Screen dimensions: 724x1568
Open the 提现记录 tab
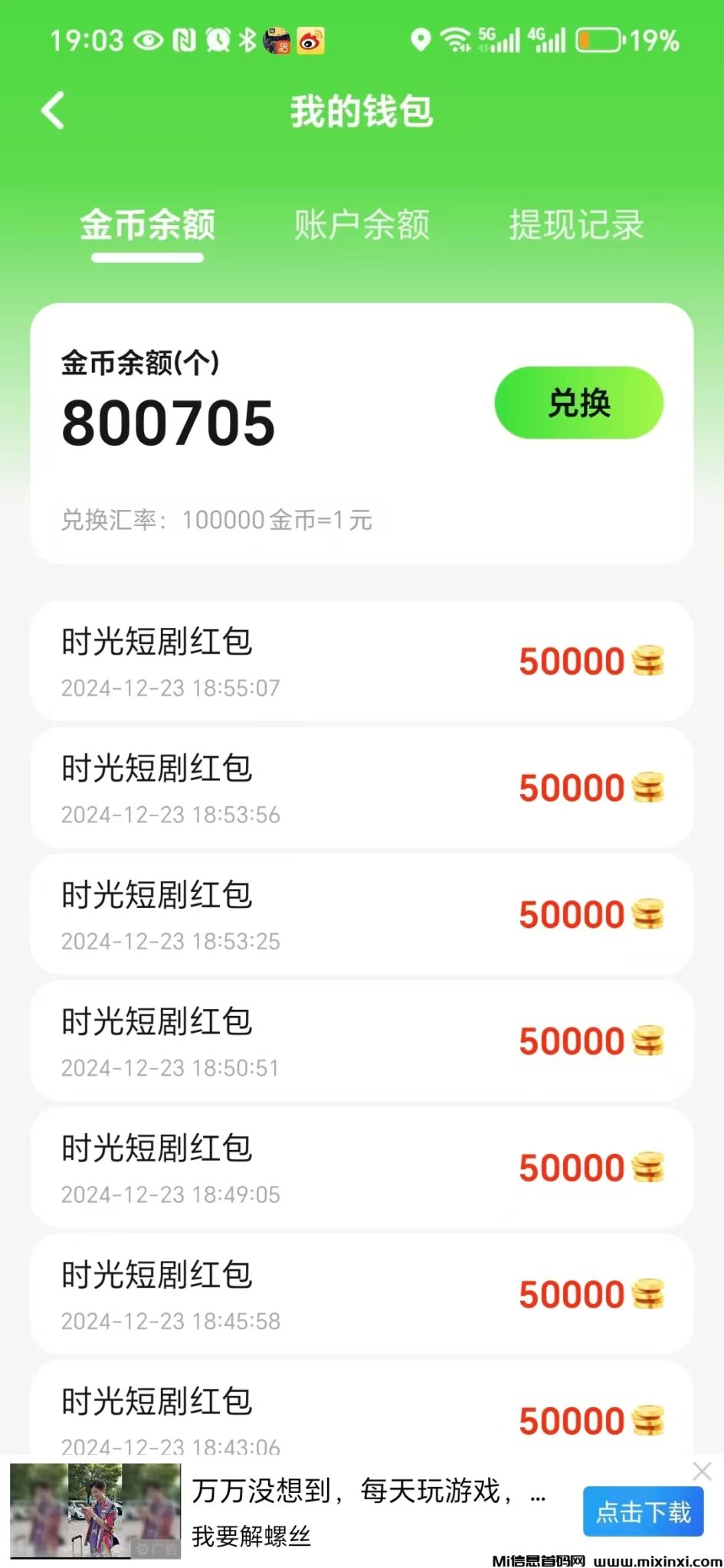pos(577,225)
